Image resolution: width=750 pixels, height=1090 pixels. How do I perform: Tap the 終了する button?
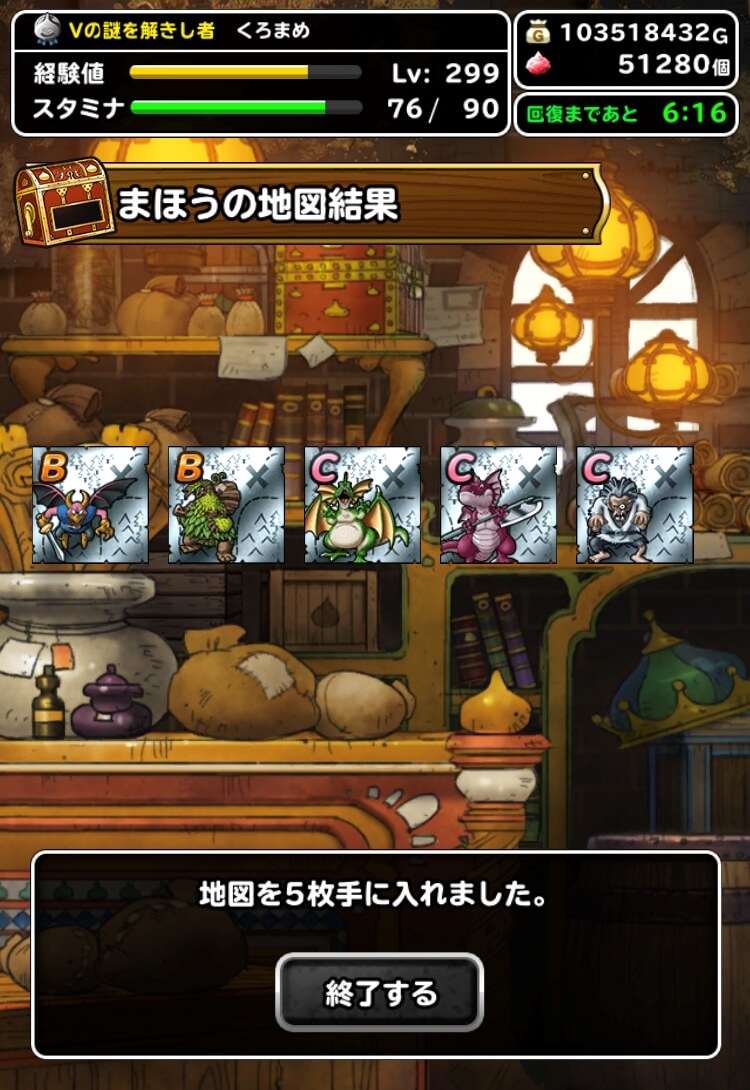(x=379, y=993)
